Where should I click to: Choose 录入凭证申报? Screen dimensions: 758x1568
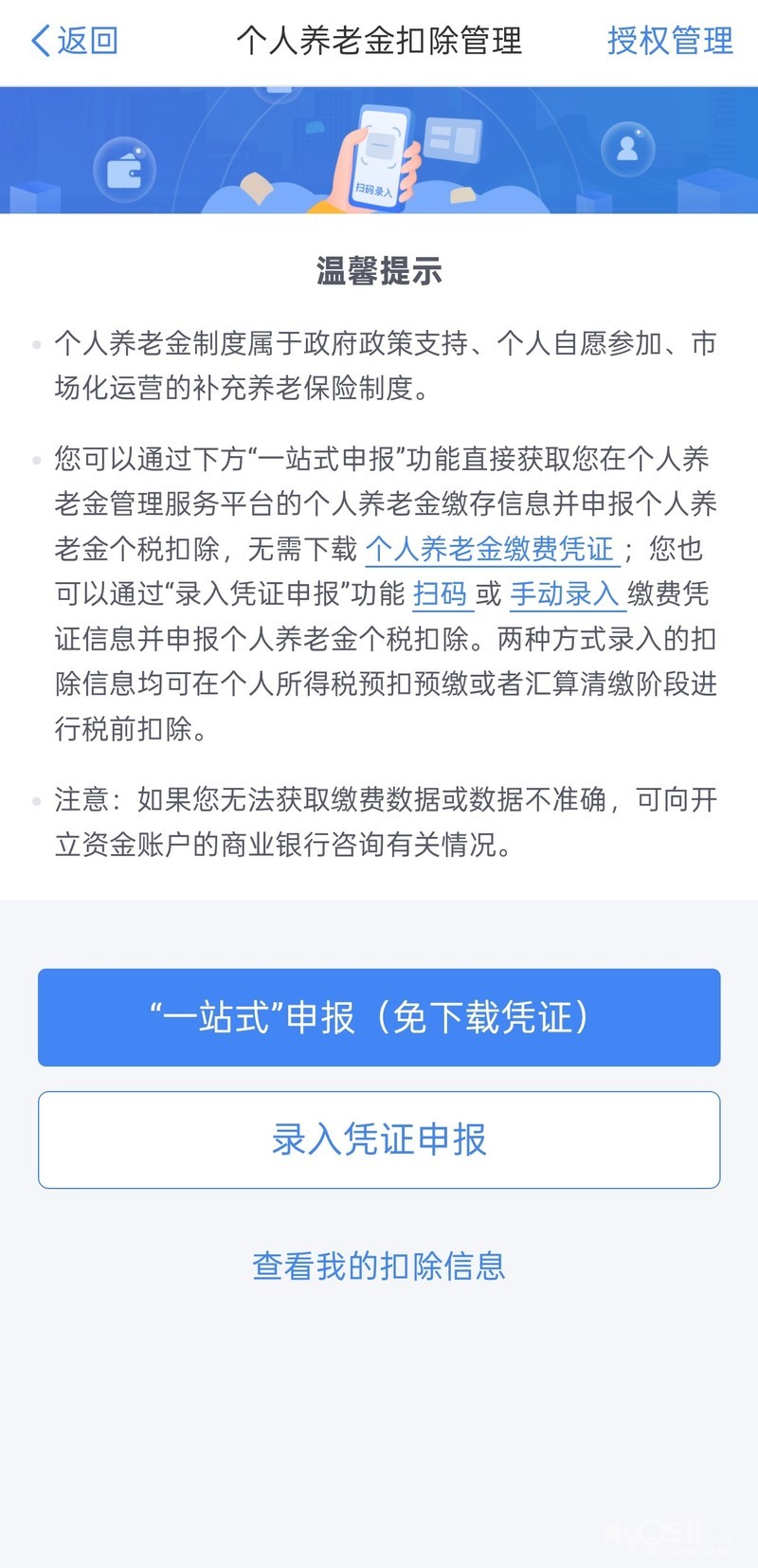click(x=379, y=1140)
